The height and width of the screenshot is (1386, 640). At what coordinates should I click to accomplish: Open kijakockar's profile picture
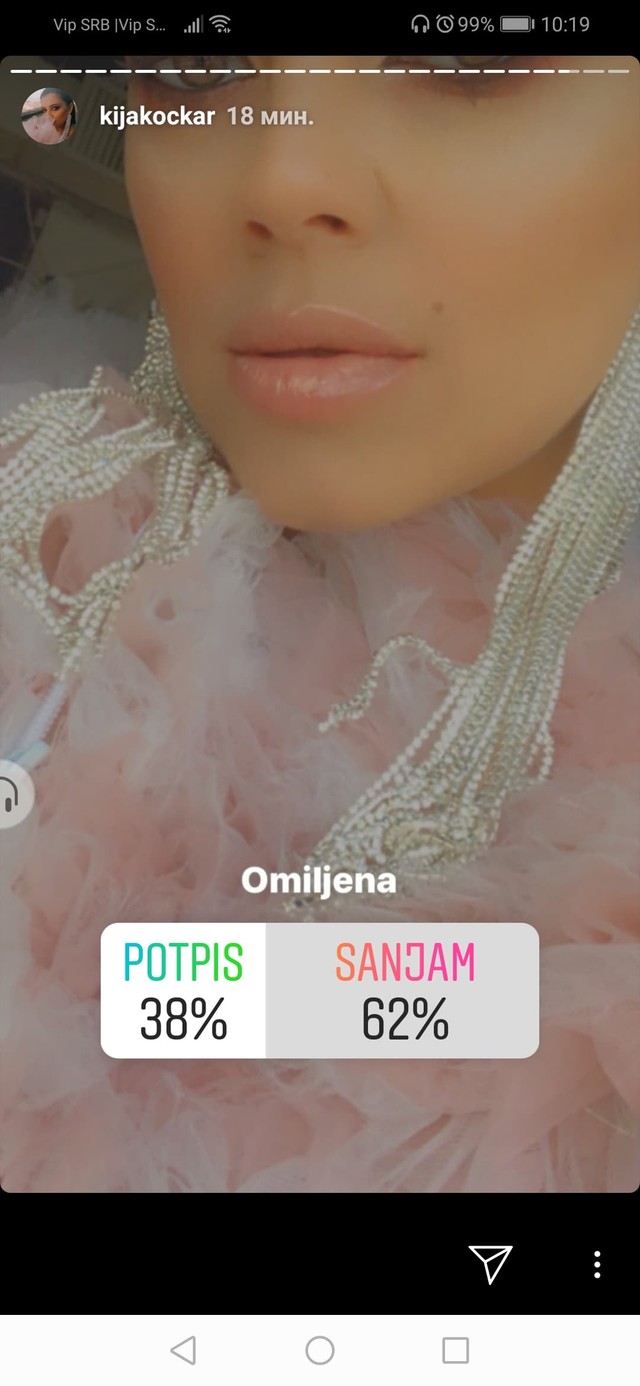click(x=49, y=116)
